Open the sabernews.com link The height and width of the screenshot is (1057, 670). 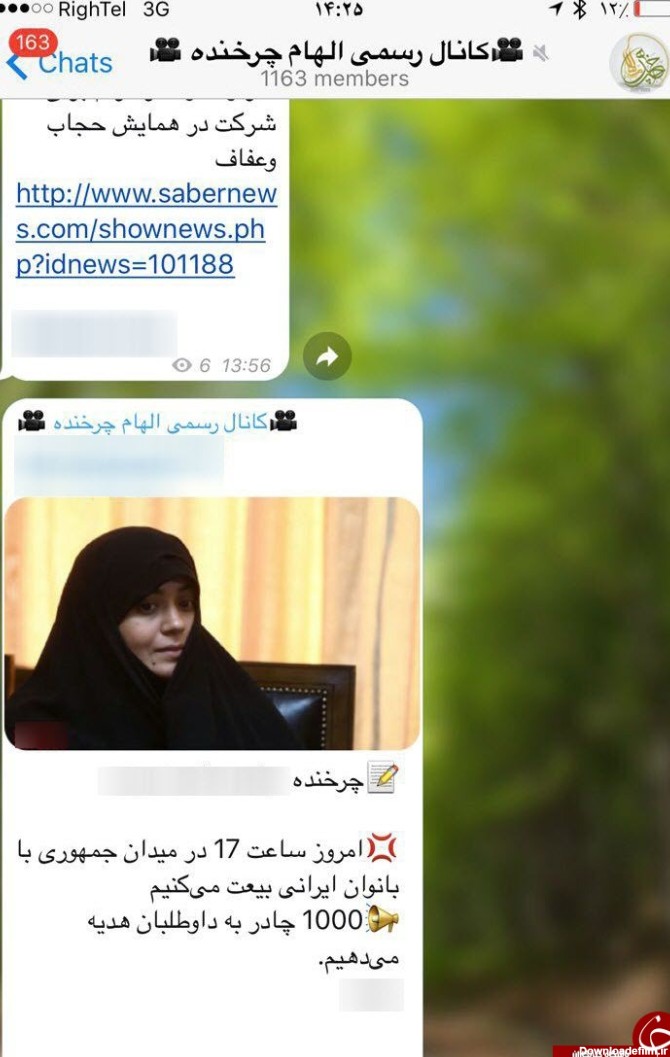pyautogui.click(x=146, y=229)
